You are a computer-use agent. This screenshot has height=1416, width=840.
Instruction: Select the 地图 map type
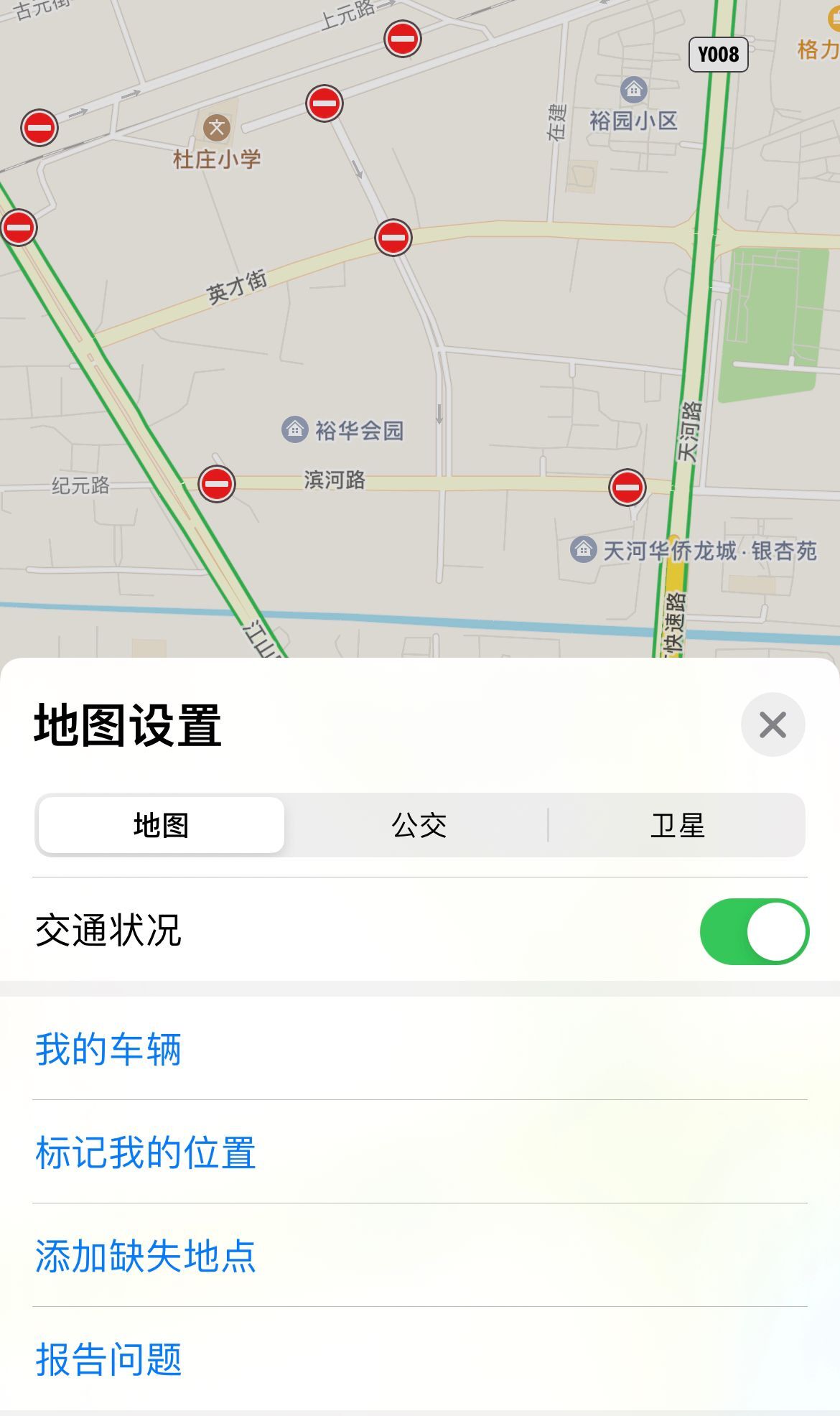click(x=161, y=825)
